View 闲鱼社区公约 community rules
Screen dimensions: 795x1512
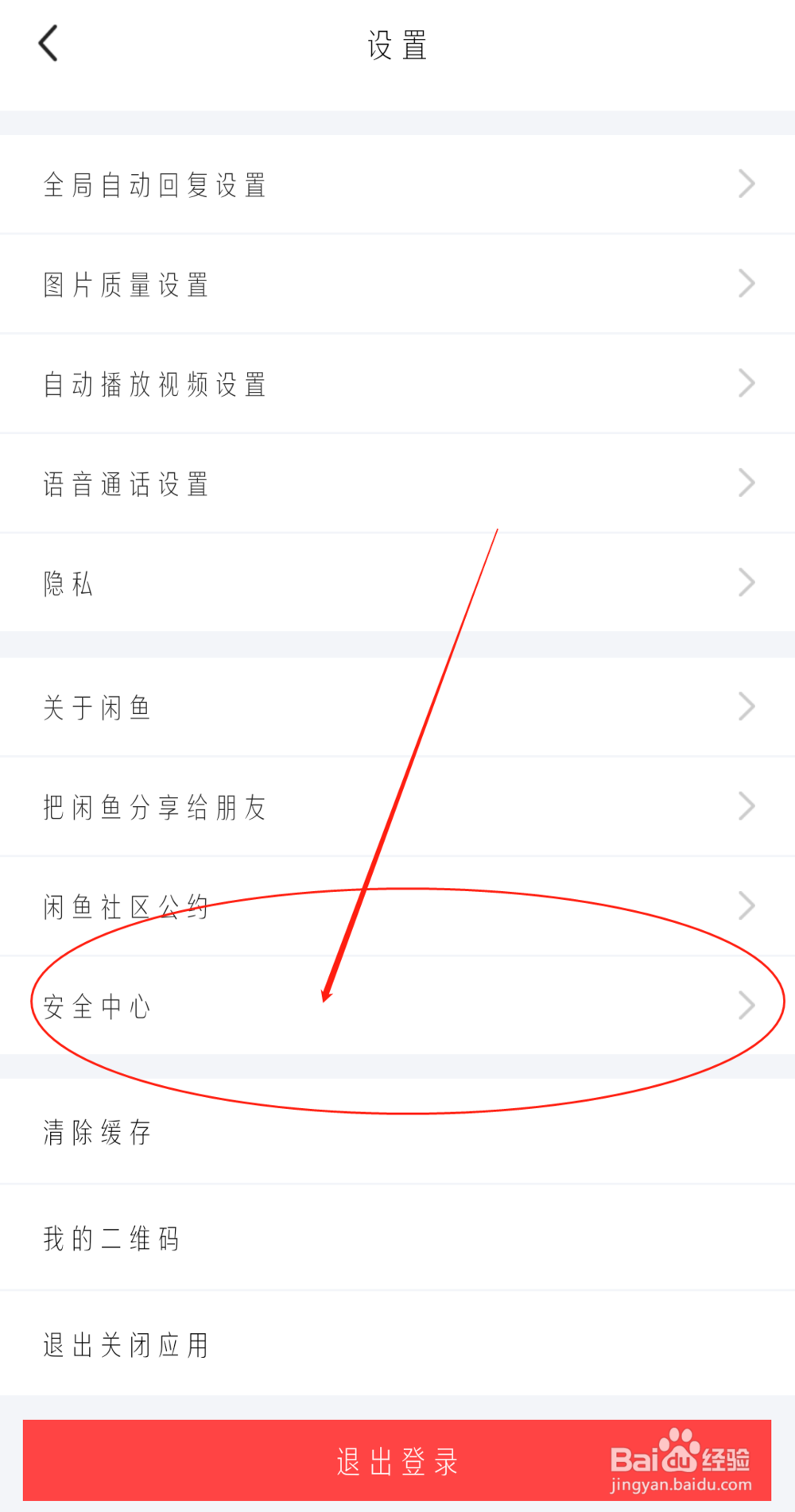[126, 905]
